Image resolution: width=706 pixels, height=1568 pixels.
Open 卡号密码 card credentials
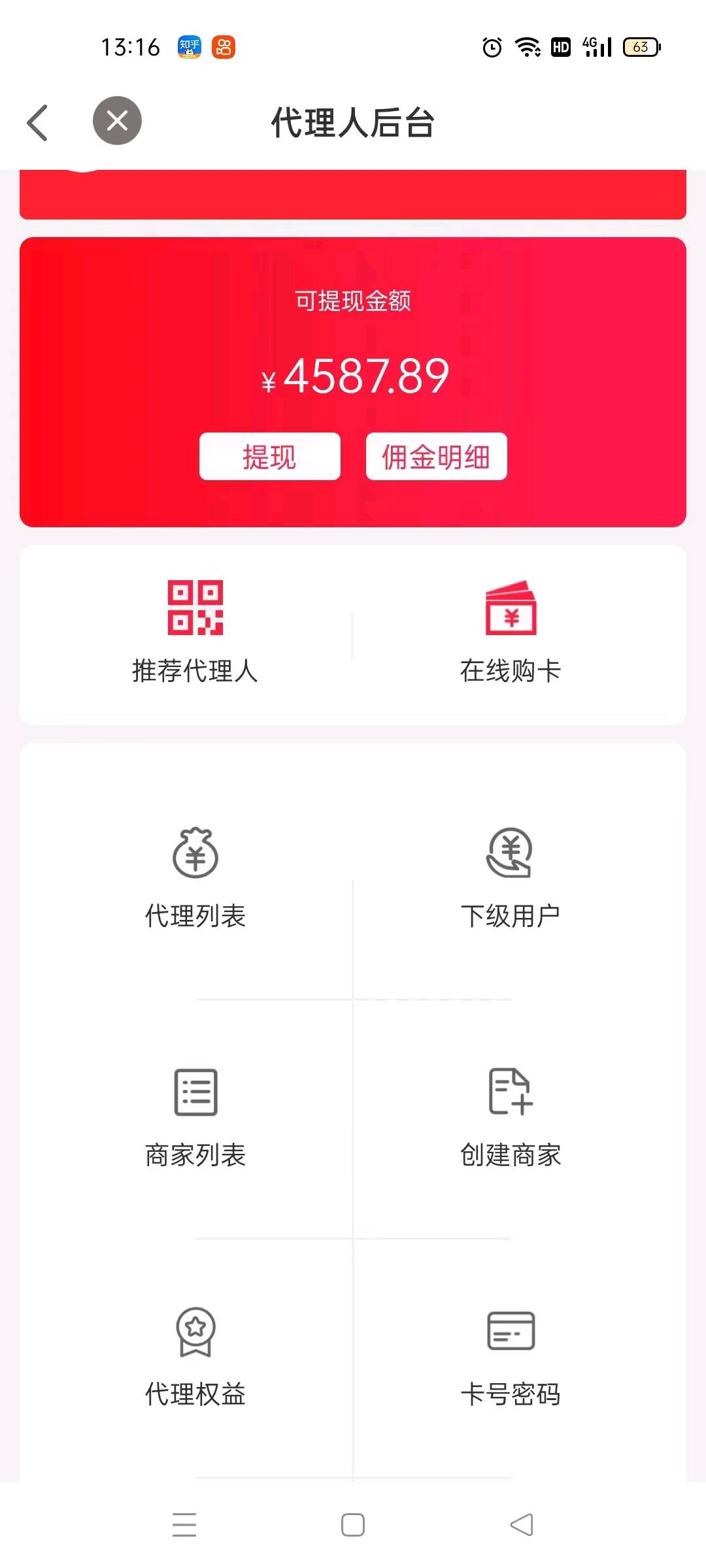tap(511, 1357)
